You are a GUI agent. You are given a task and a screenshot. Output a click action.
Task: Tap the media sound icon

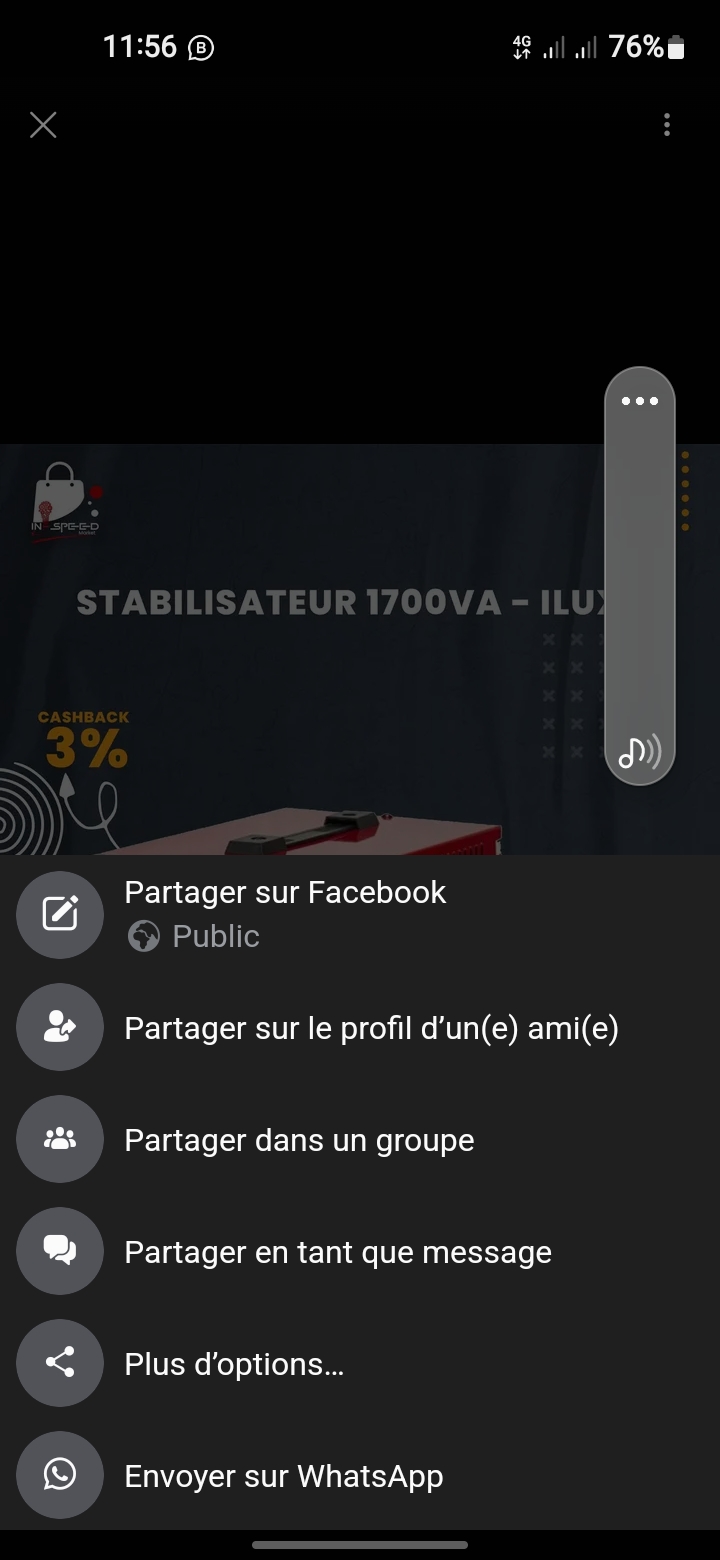tap(639, 751)
